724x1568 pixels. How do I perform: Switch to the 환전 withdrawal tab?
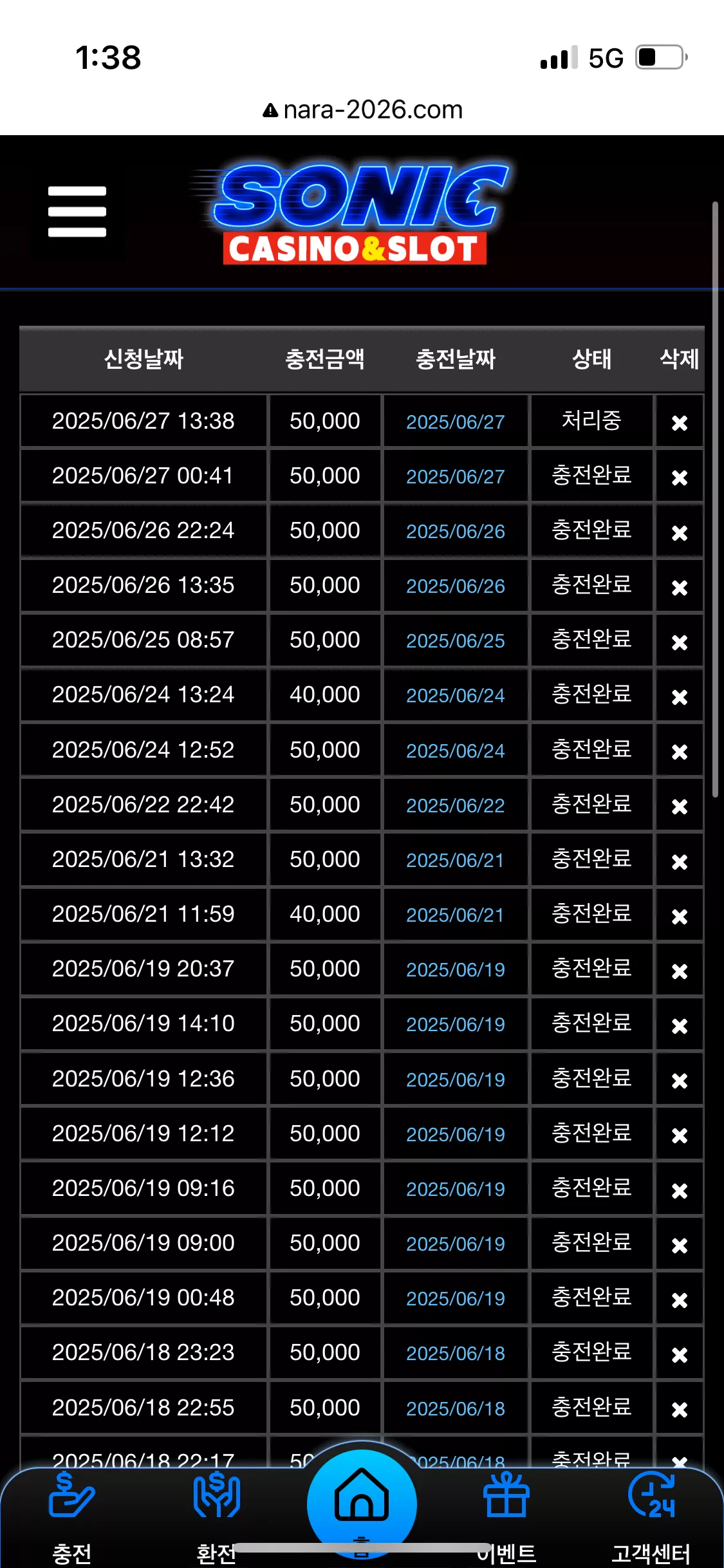tap(216, 1518)
